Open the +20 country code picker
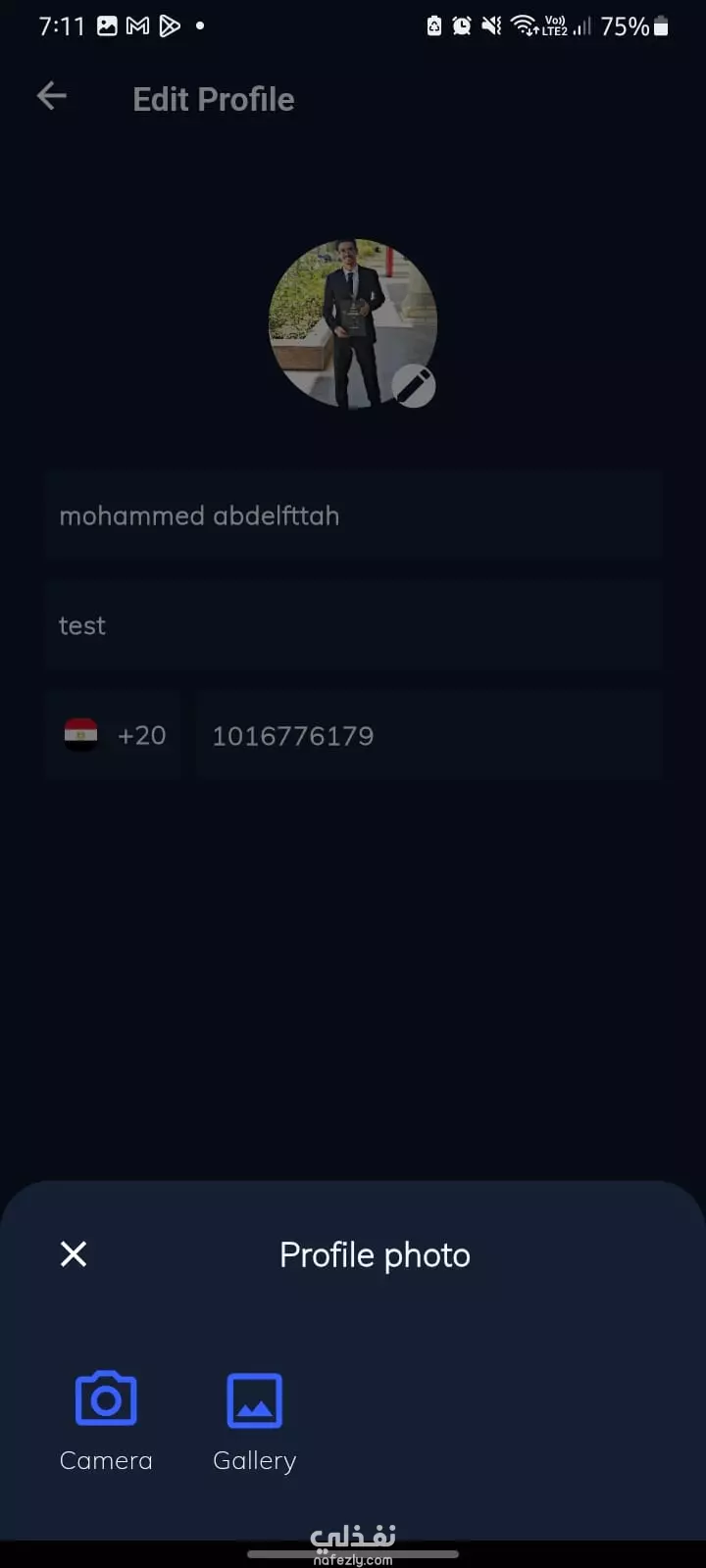The width and height of the screenshot is (706, 1568). tap(113, 735)
